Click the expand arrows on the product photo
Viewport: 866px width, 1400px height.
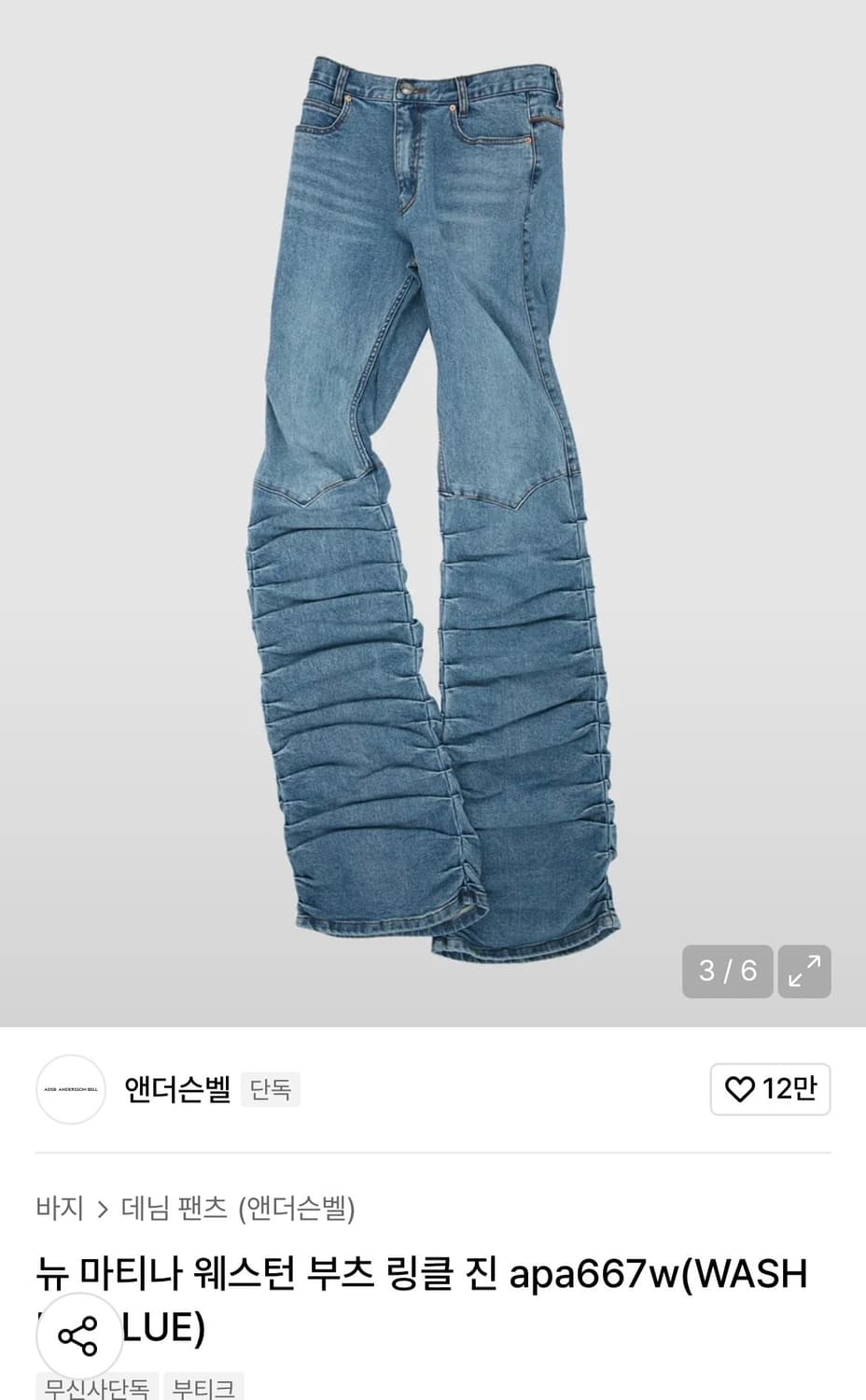click(804, 972)
